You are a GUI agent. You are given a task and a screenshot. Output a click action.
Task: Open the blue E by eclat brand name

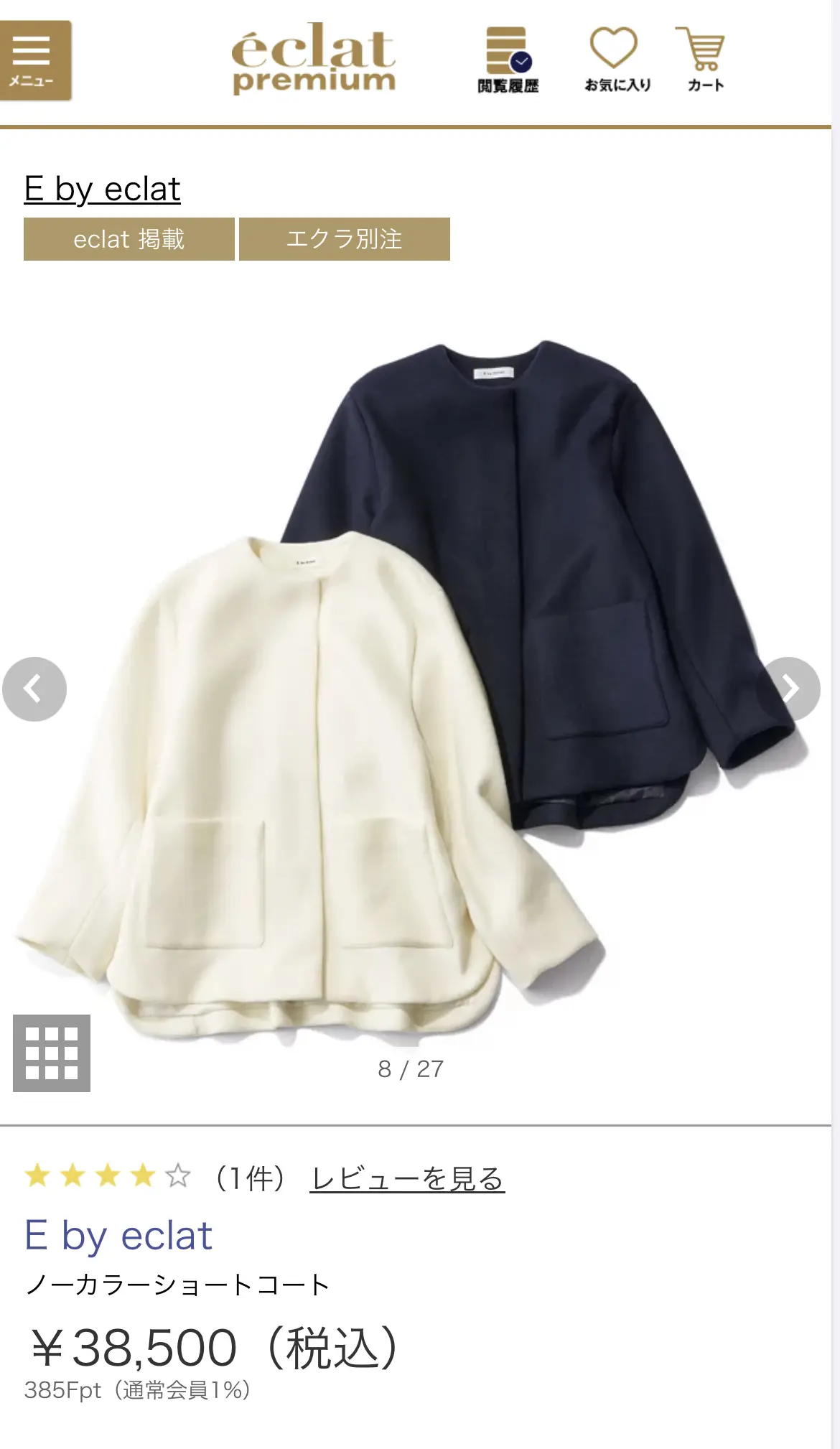click(x=118, y=1236)
